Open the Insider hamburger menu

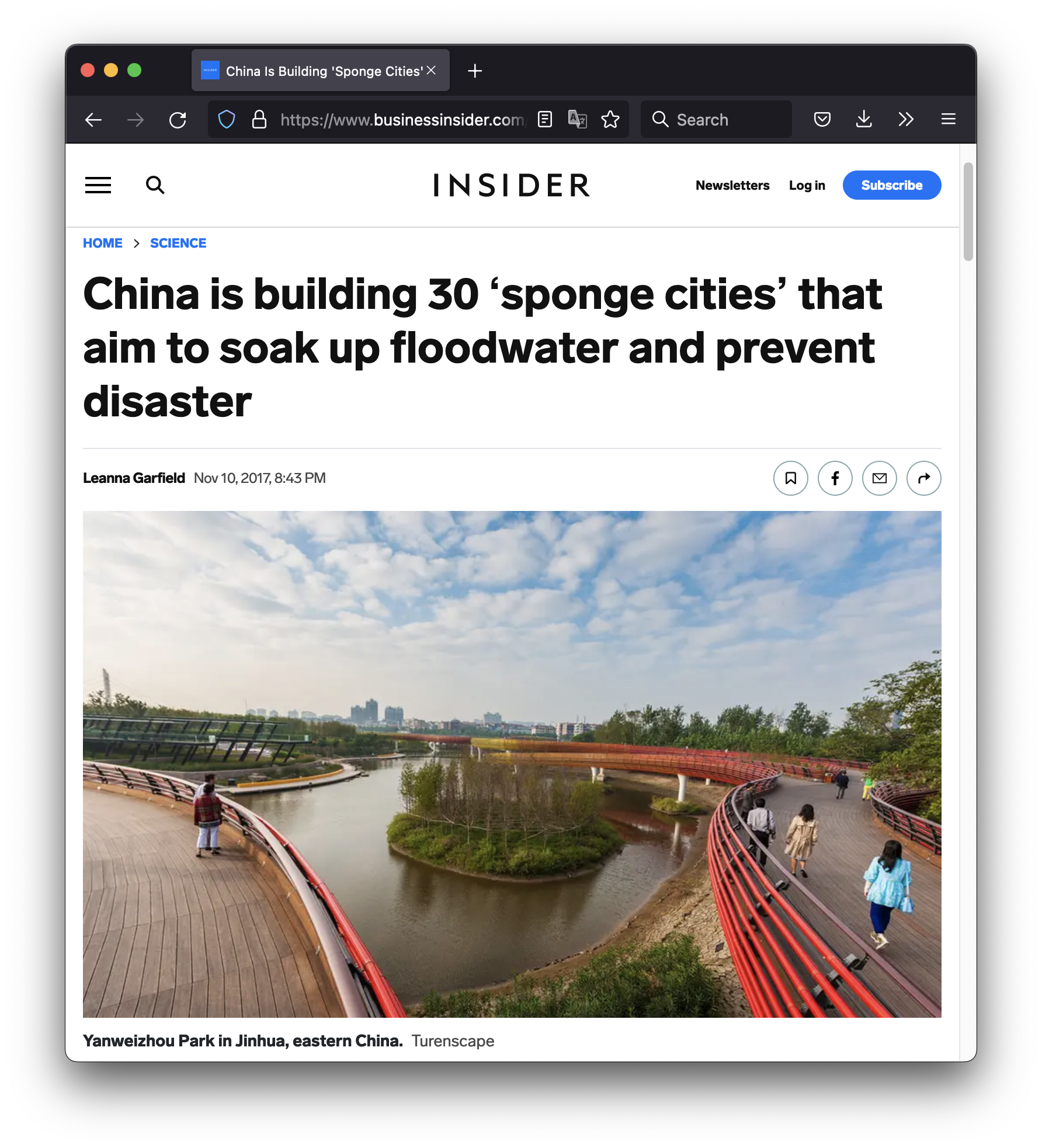coord(98,185)
